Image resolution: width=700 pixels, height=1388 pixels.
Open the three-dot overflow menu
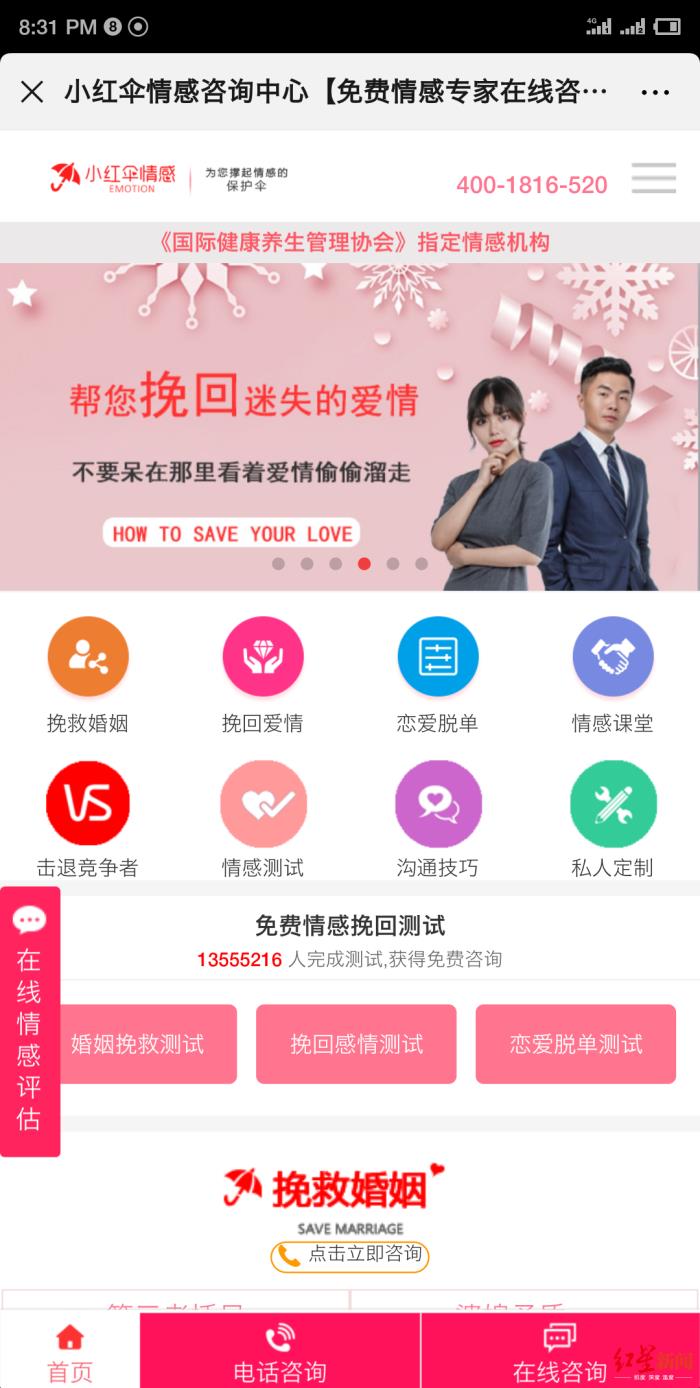655,92
